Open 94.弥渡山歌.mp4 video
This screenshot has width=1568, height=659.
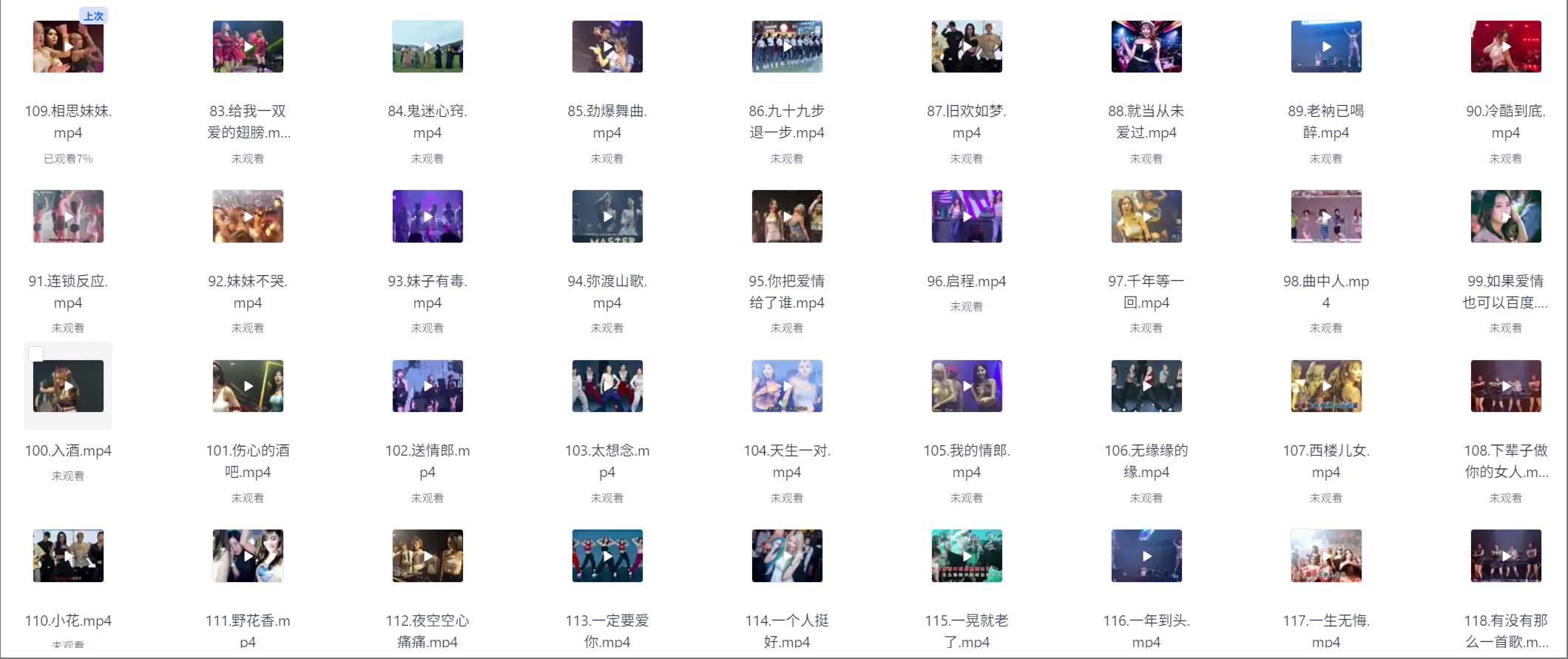607,217
